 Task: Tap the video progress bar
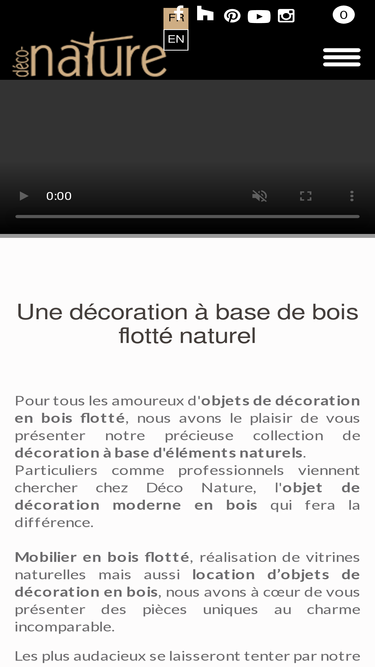(x=188, y=217)
